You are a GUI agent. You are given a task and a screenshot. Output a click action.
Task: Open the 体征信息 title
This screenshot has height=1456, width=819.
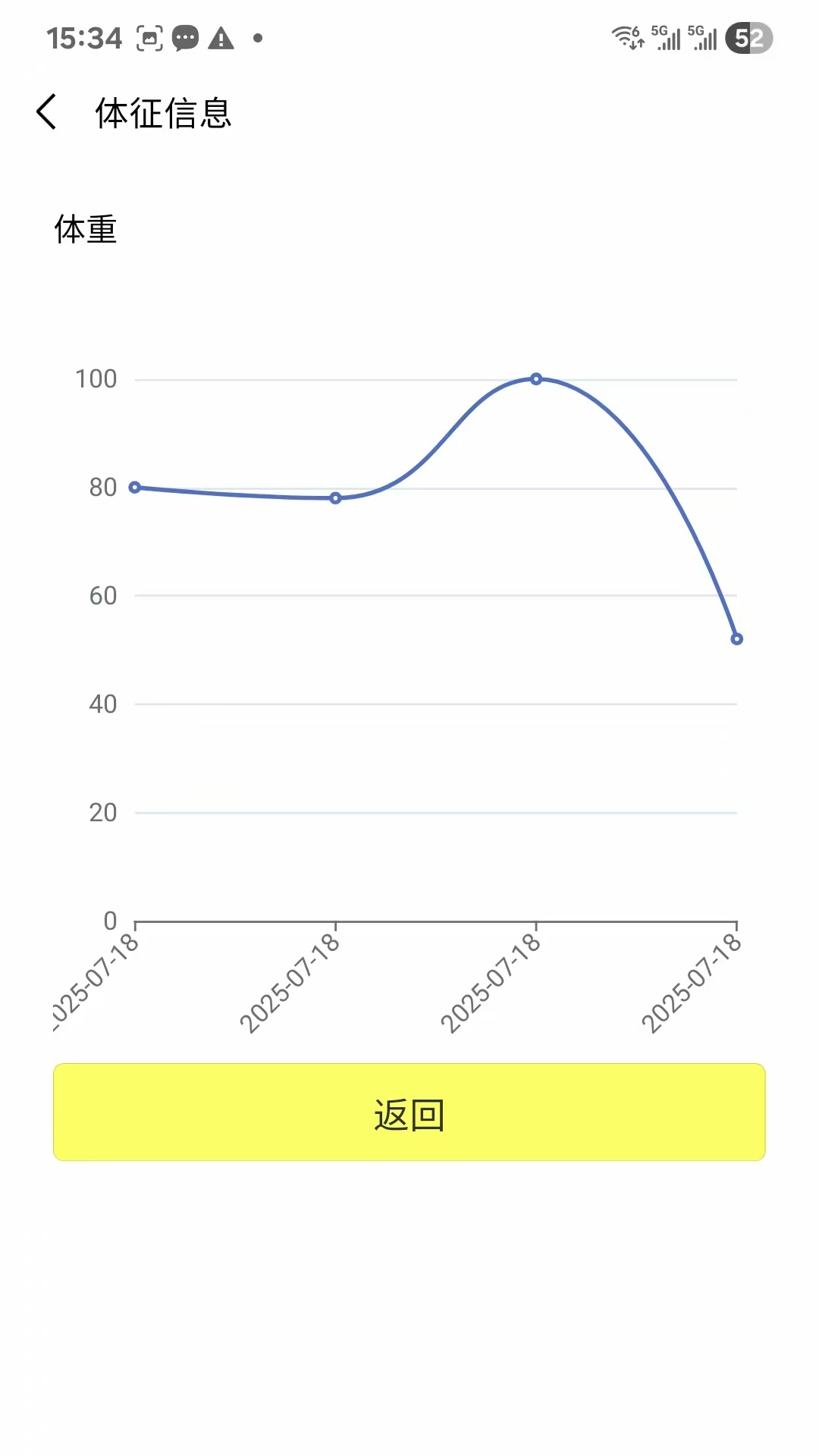point(162,115)
